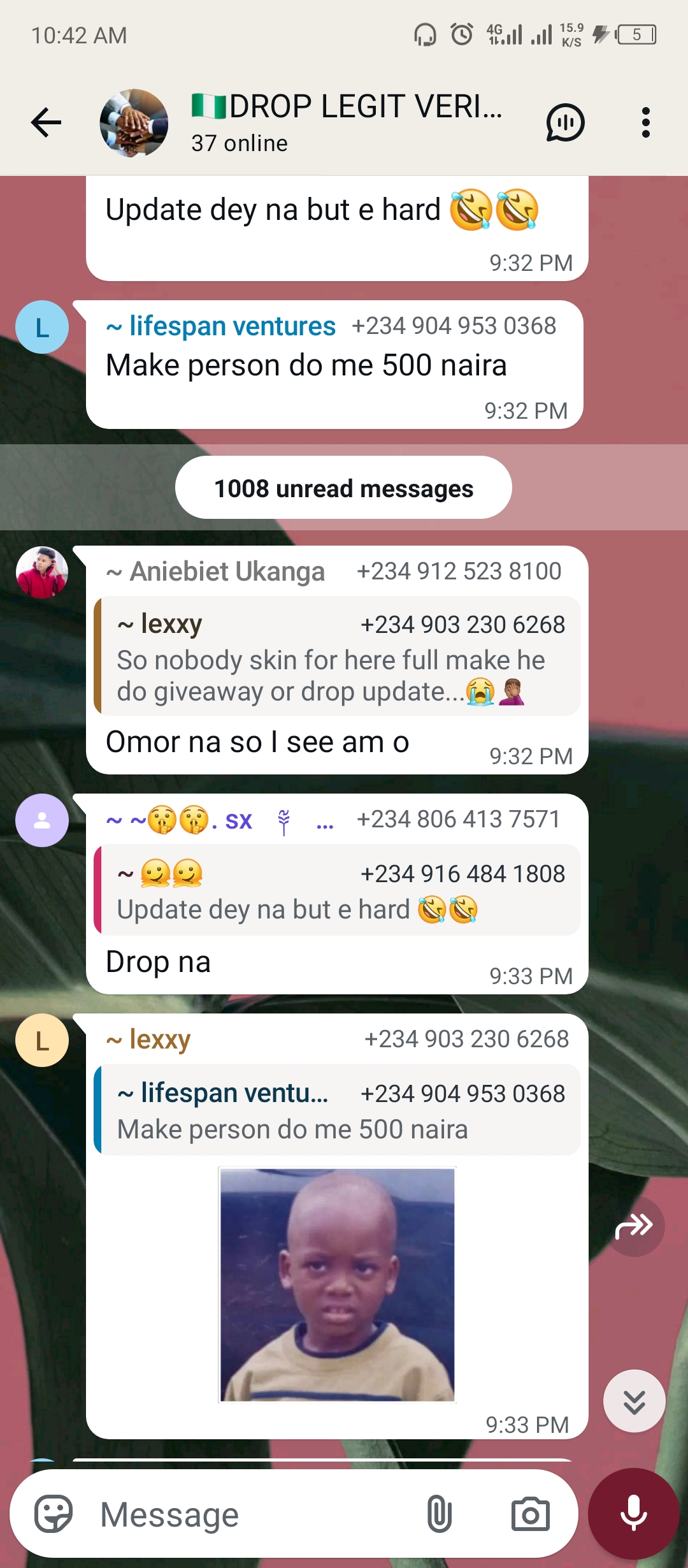Tap Aniebiet Ukanga's profile picture
688x1568 pixels.
coord(42,572)
